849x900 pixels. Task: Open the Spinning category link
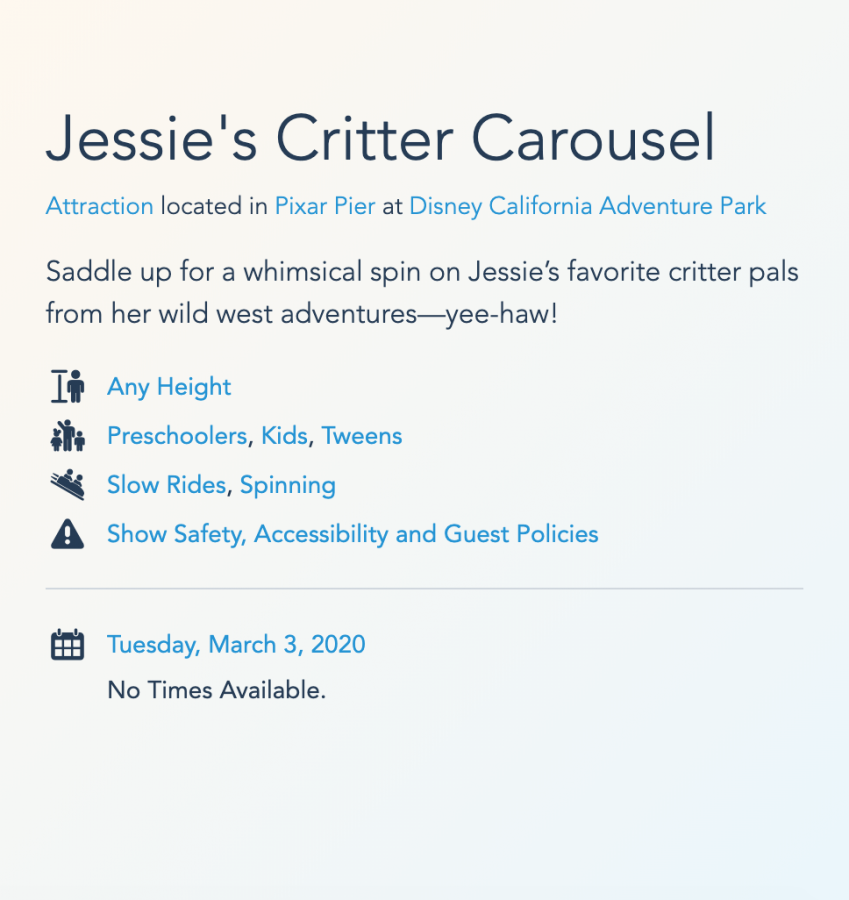pos(287,485)
